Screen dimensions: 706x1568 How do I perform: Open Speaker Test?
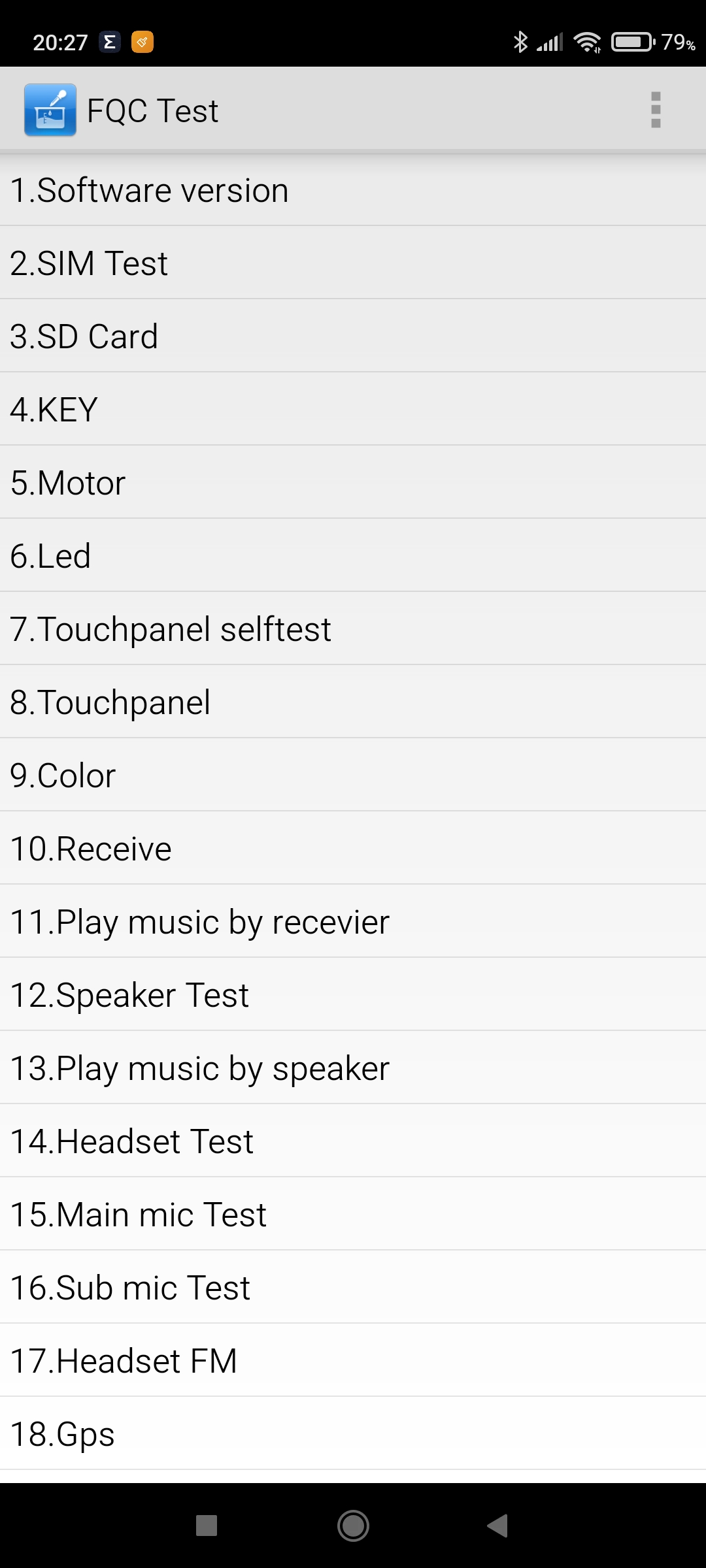pyautogui.click(x=353, y=995)
